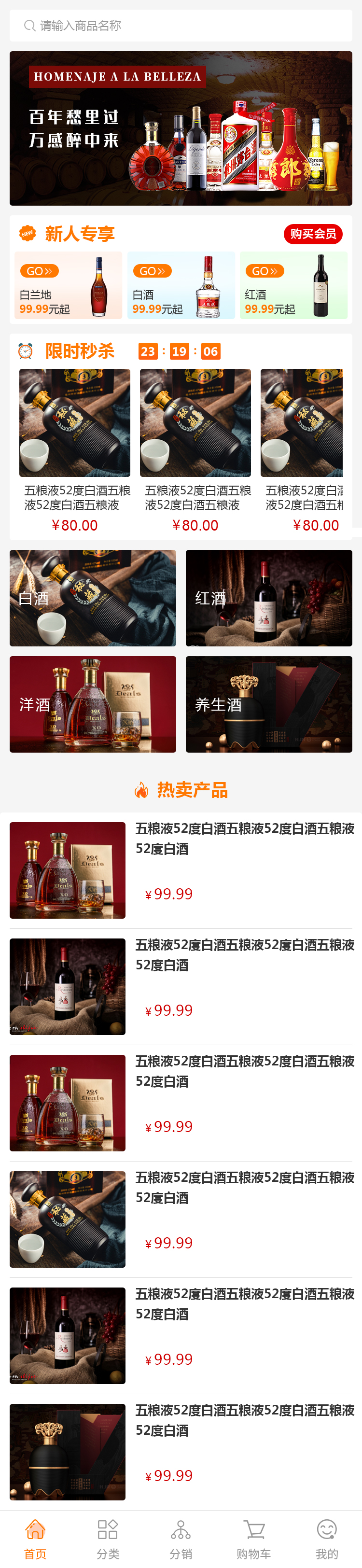This screenshot has width=362, height=1568.
Task: Switch to the 分类 tab
Action: (x=108, y=1538)
